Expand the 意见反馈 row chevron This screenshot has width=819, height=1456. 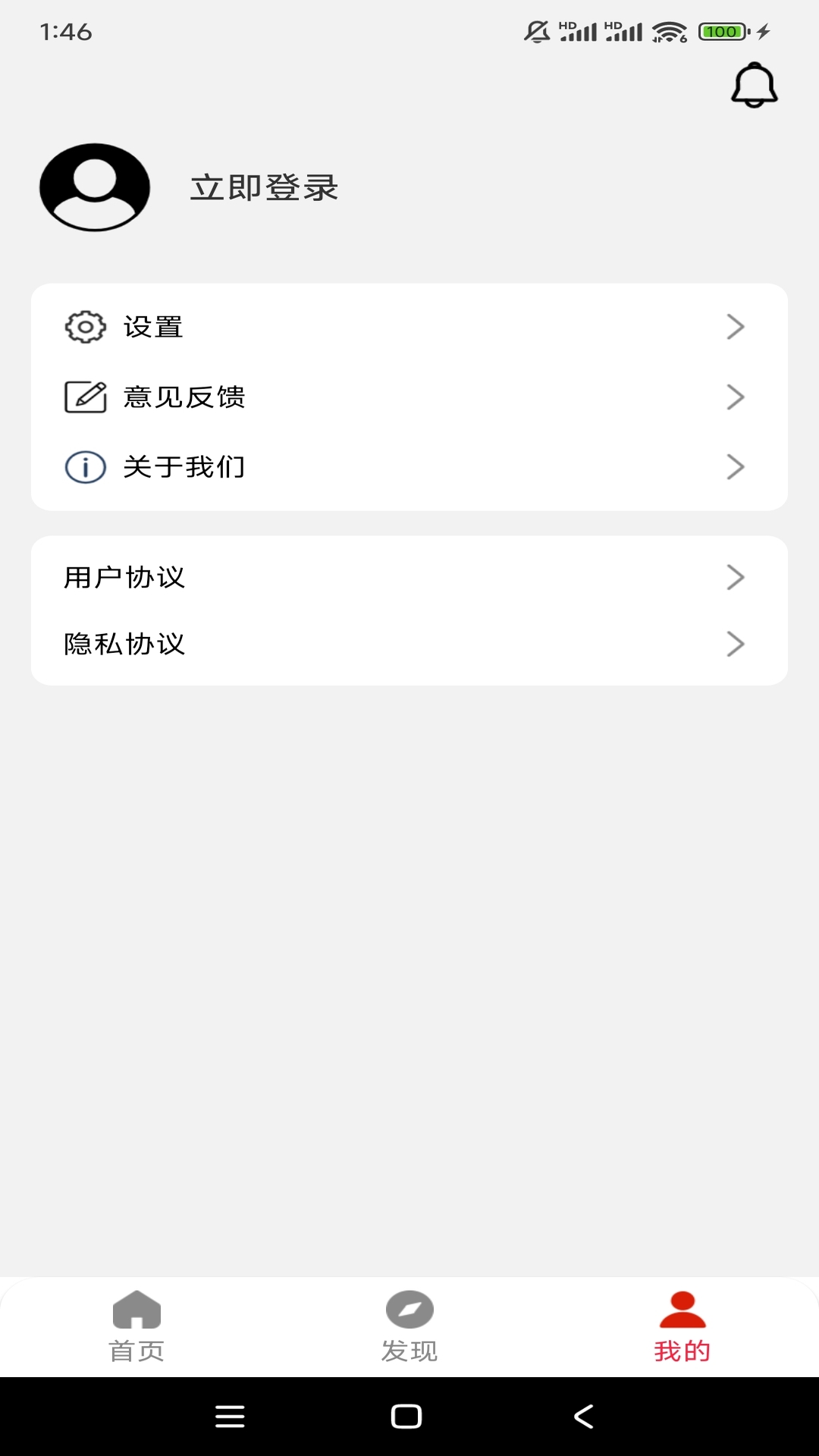point(734,397)
